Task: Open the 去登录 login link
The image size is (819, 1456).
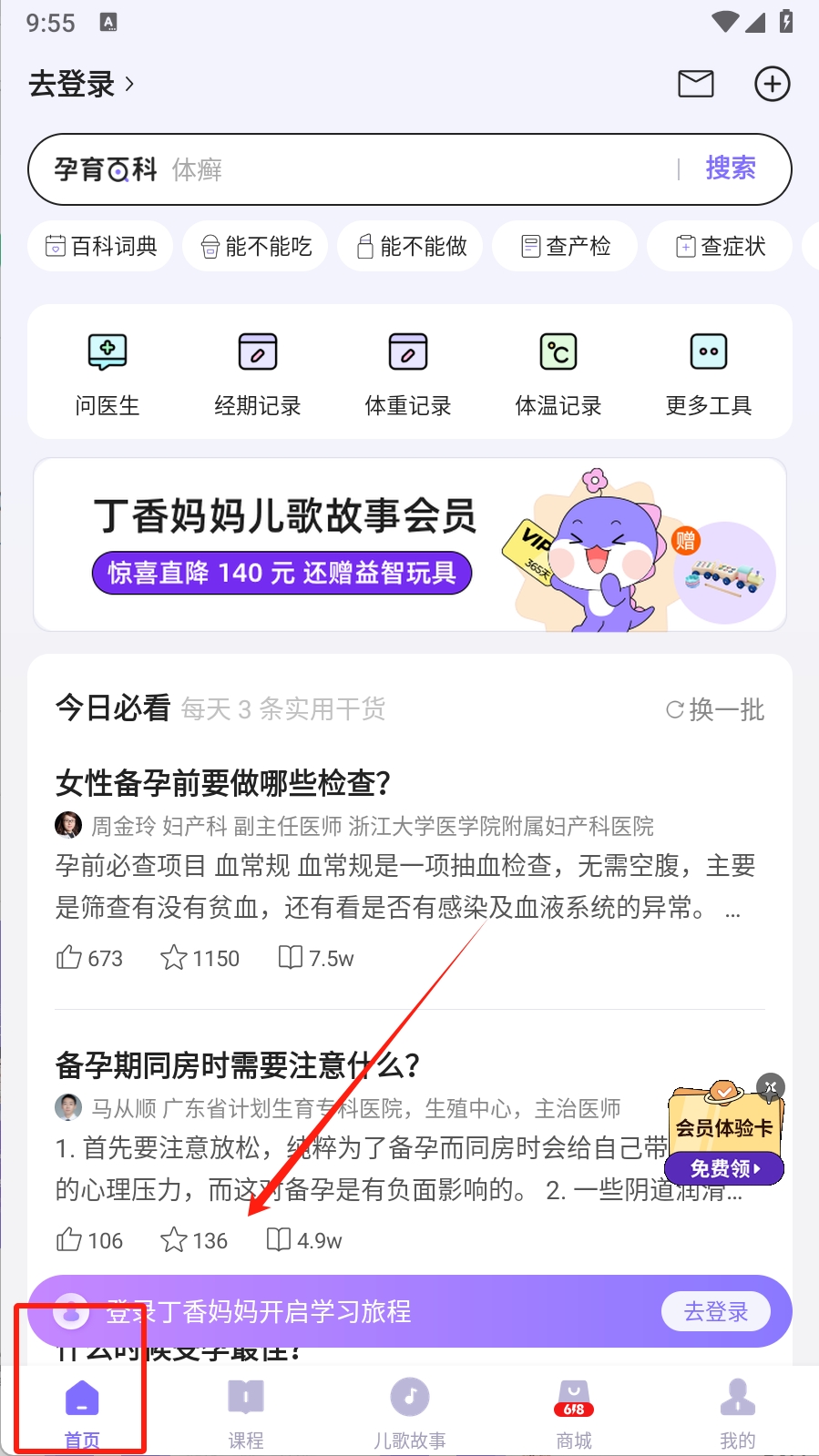Action: pyautogui.click(x=80, y=84)
